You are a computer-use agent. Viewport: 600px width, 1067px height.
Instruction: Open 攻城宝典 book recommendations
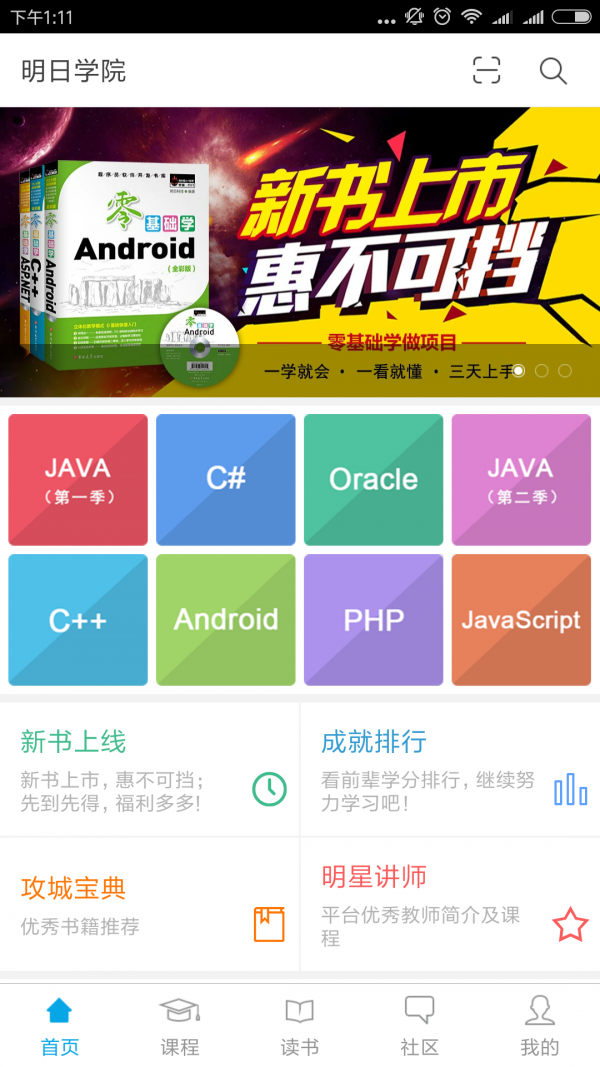(150, 905)
